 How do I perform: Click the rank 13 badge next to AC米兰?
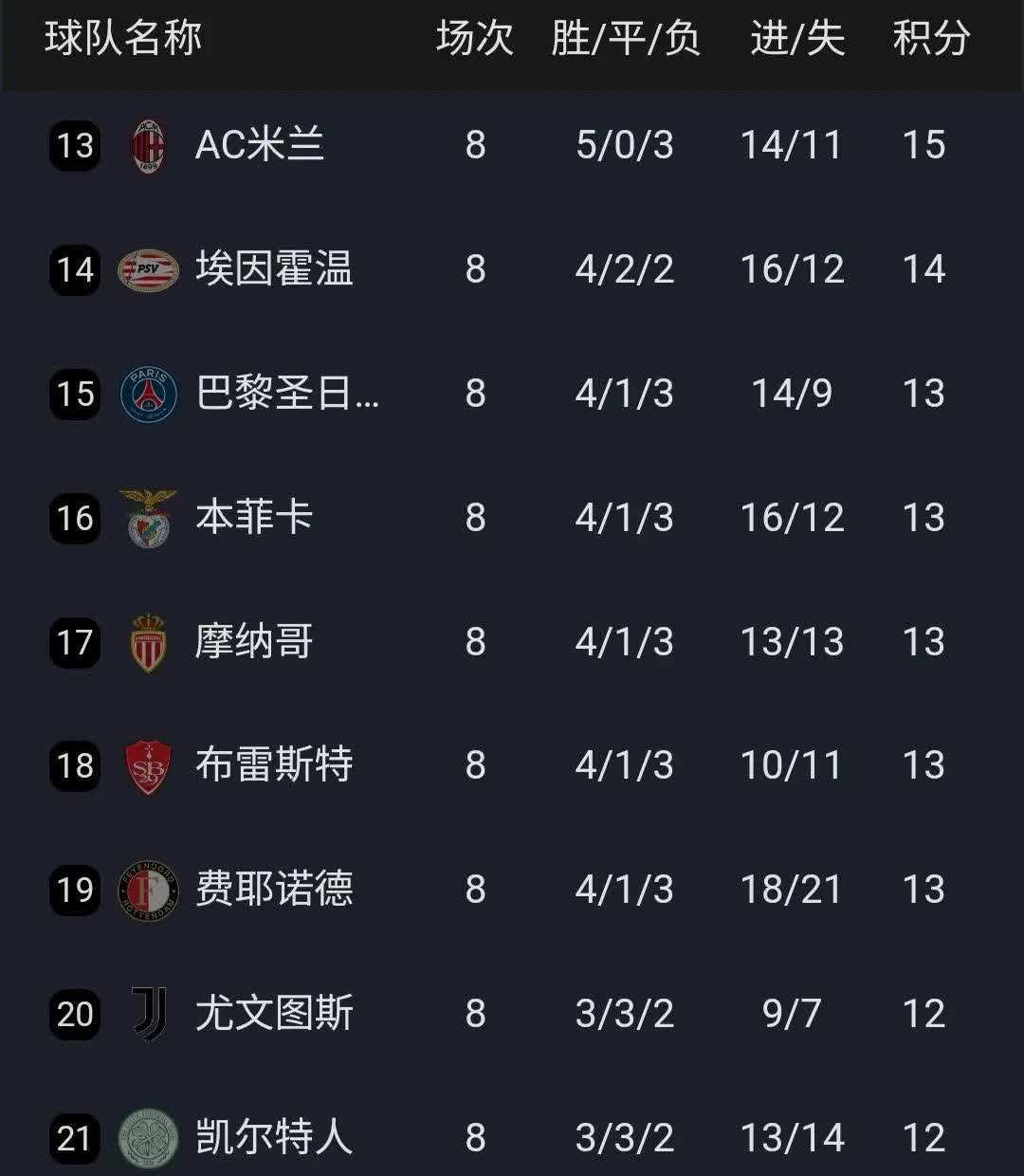(x=75, y=144)
